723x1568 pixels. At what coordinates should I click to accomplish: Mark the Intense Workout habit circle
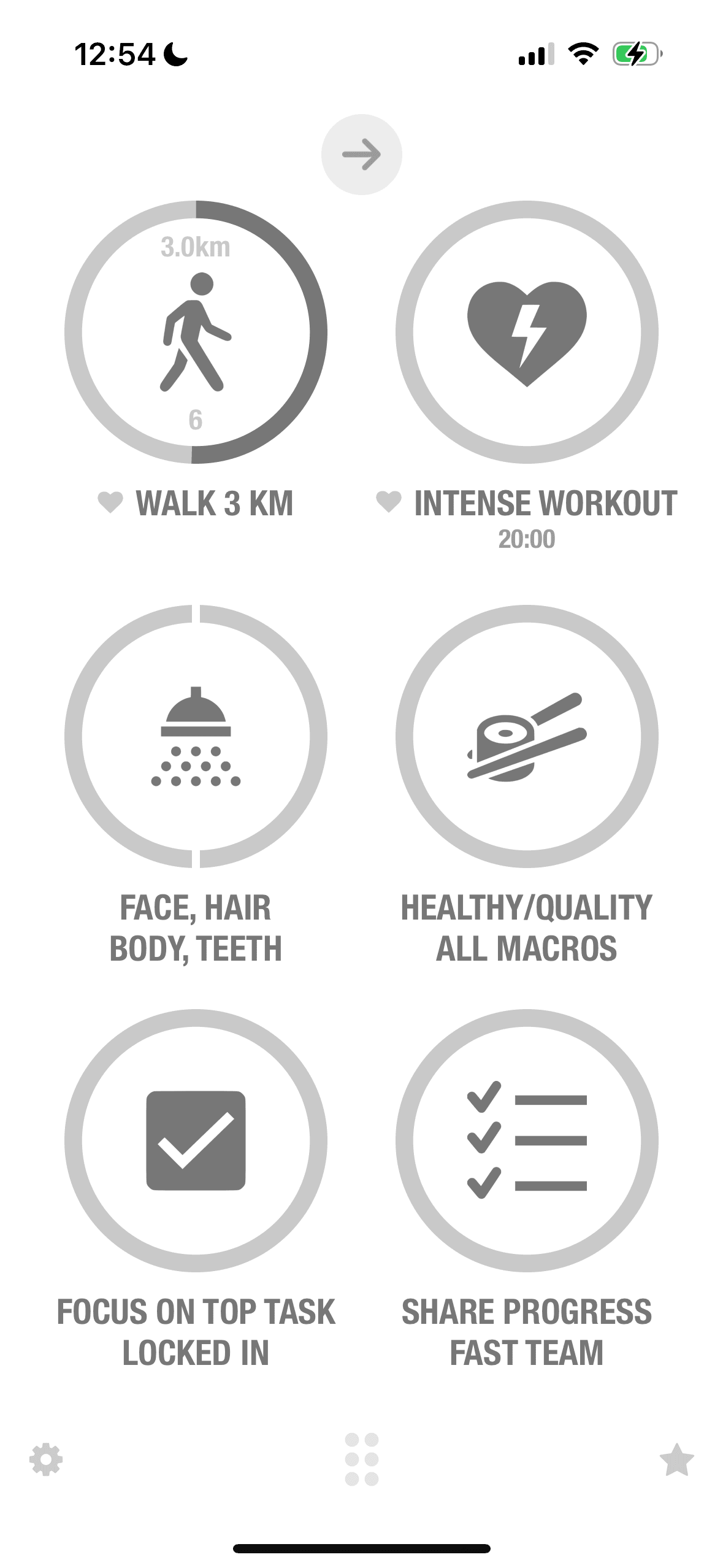coord(526,332)
